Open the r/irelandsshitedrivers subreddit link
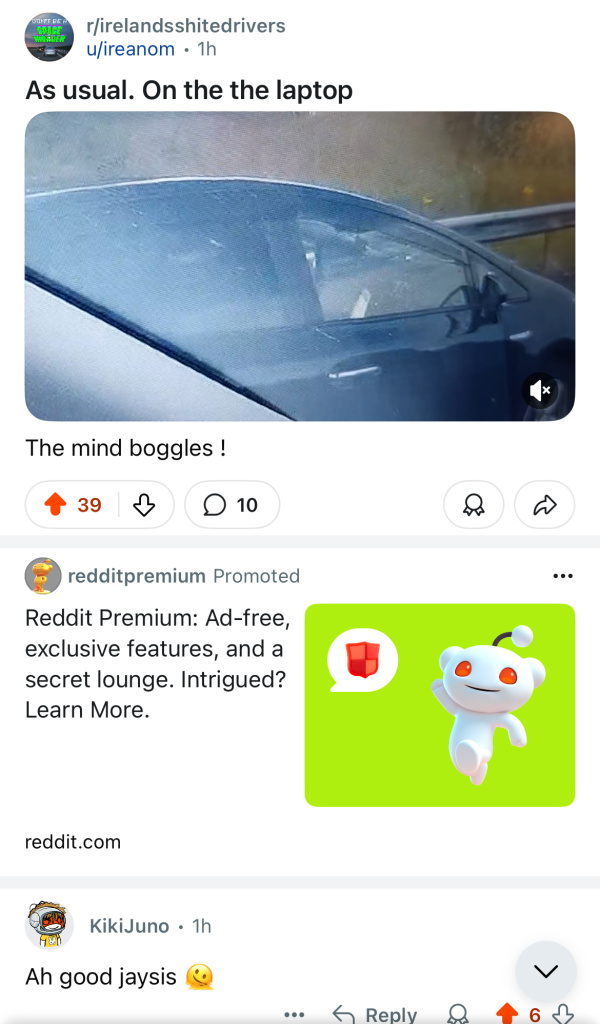This screenshot has height=1024, width=600. pyautogui.click(x=185, y=26)
